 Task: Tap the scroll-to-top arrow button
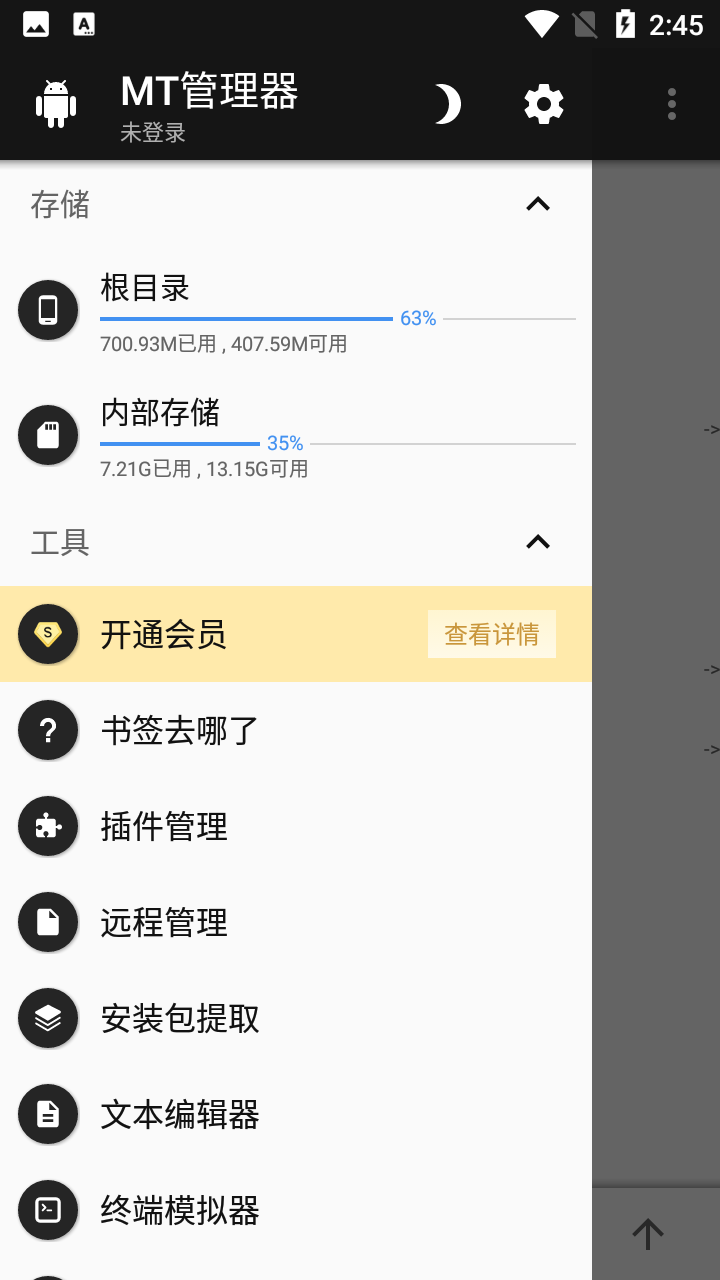point(647,1233)
